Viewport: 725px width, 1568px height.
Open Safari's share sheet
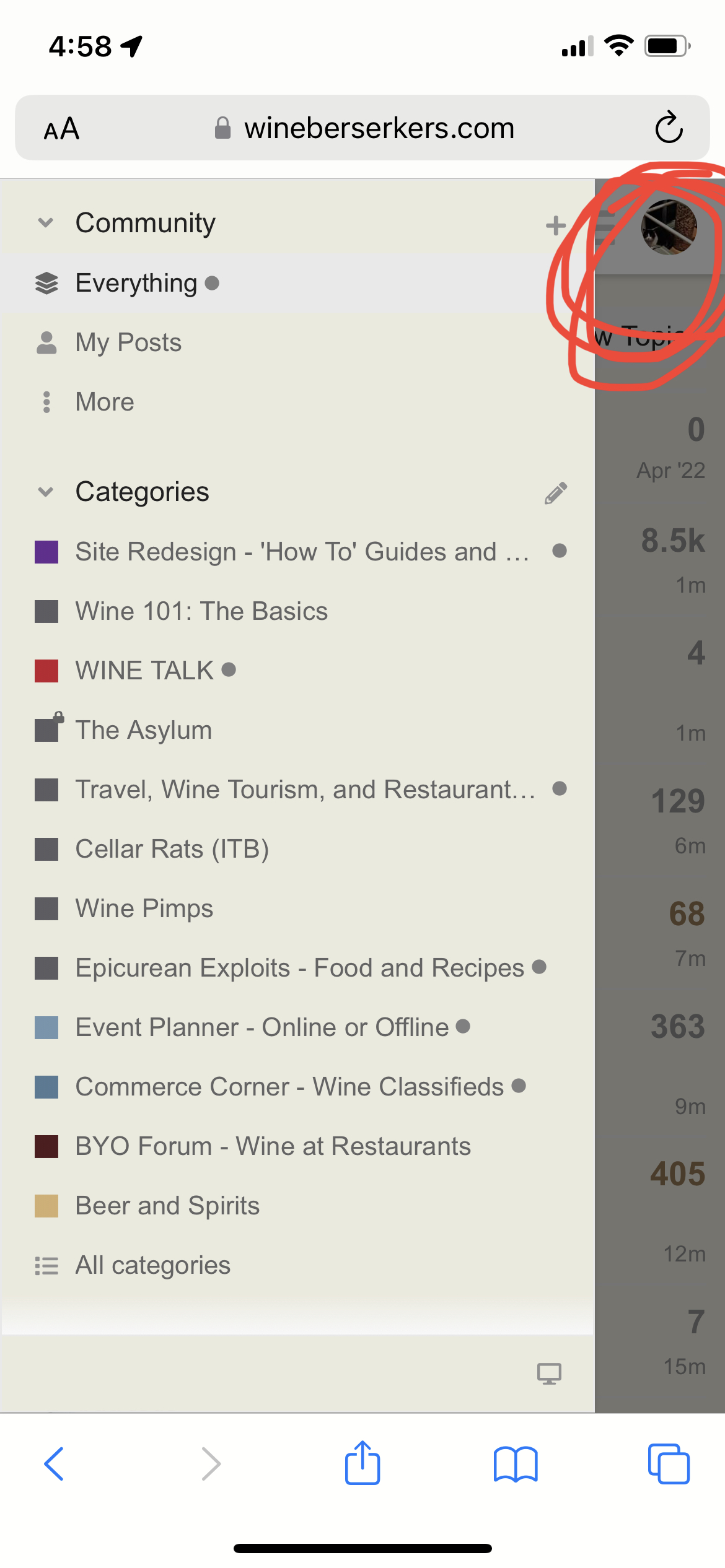(x=362, y=1462)
